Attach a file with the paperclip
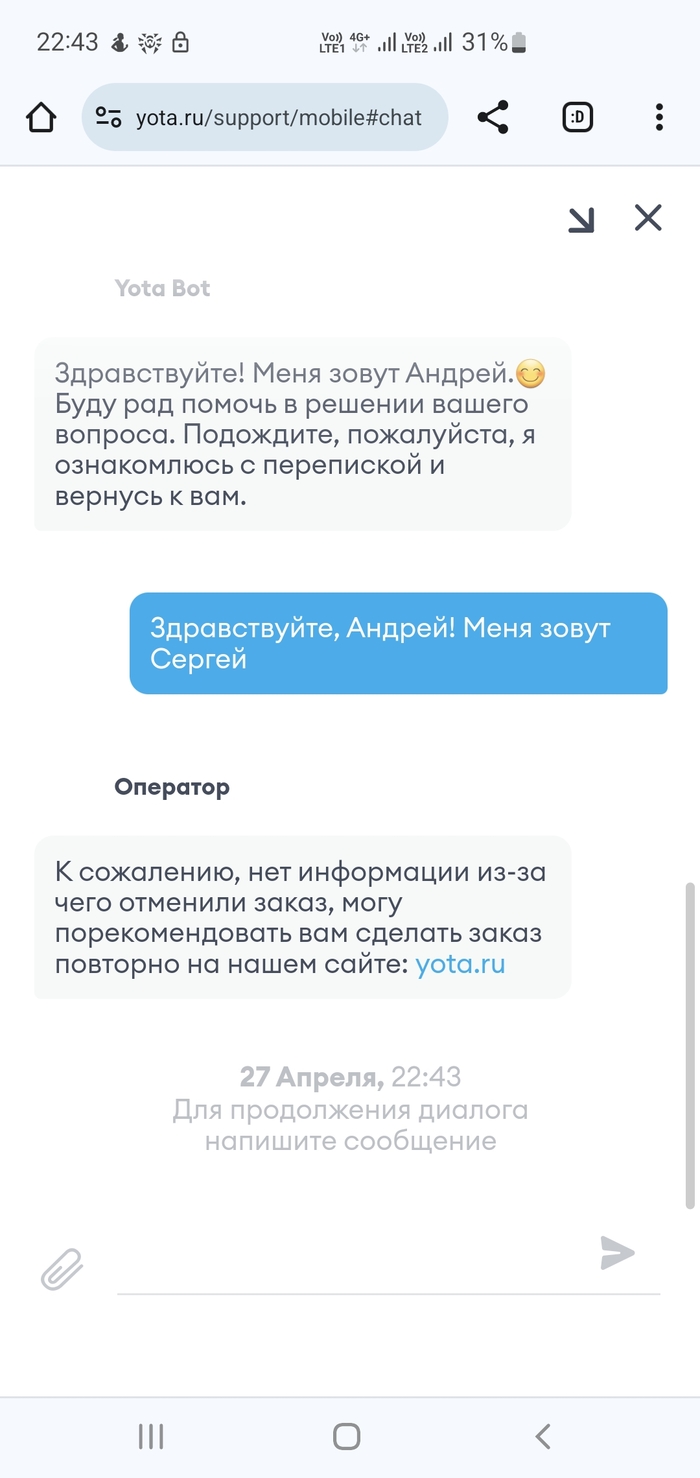Screen dimensions: 700x1478 click(62, 1271)
